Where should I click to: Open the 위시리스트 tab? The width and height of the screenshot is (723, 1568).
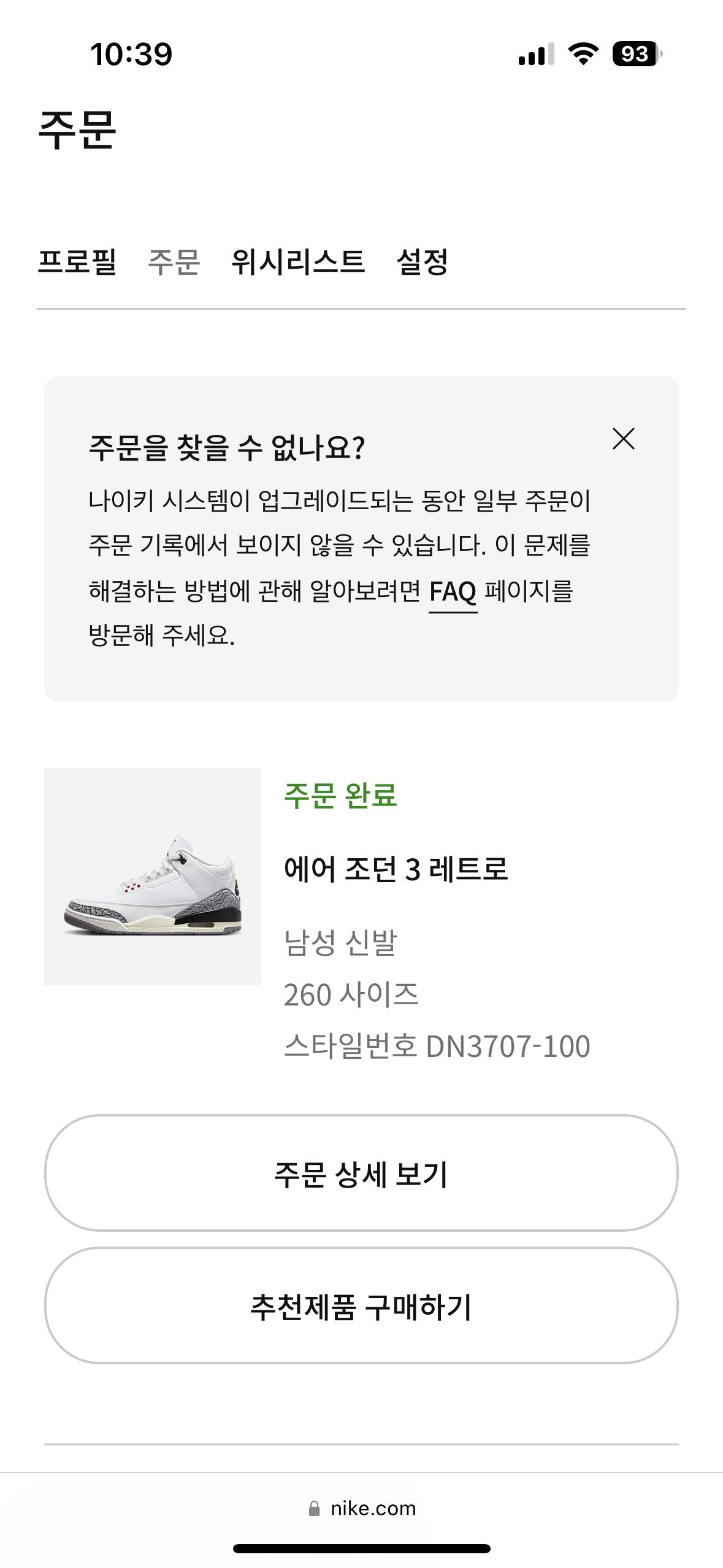tap(298, 262)
